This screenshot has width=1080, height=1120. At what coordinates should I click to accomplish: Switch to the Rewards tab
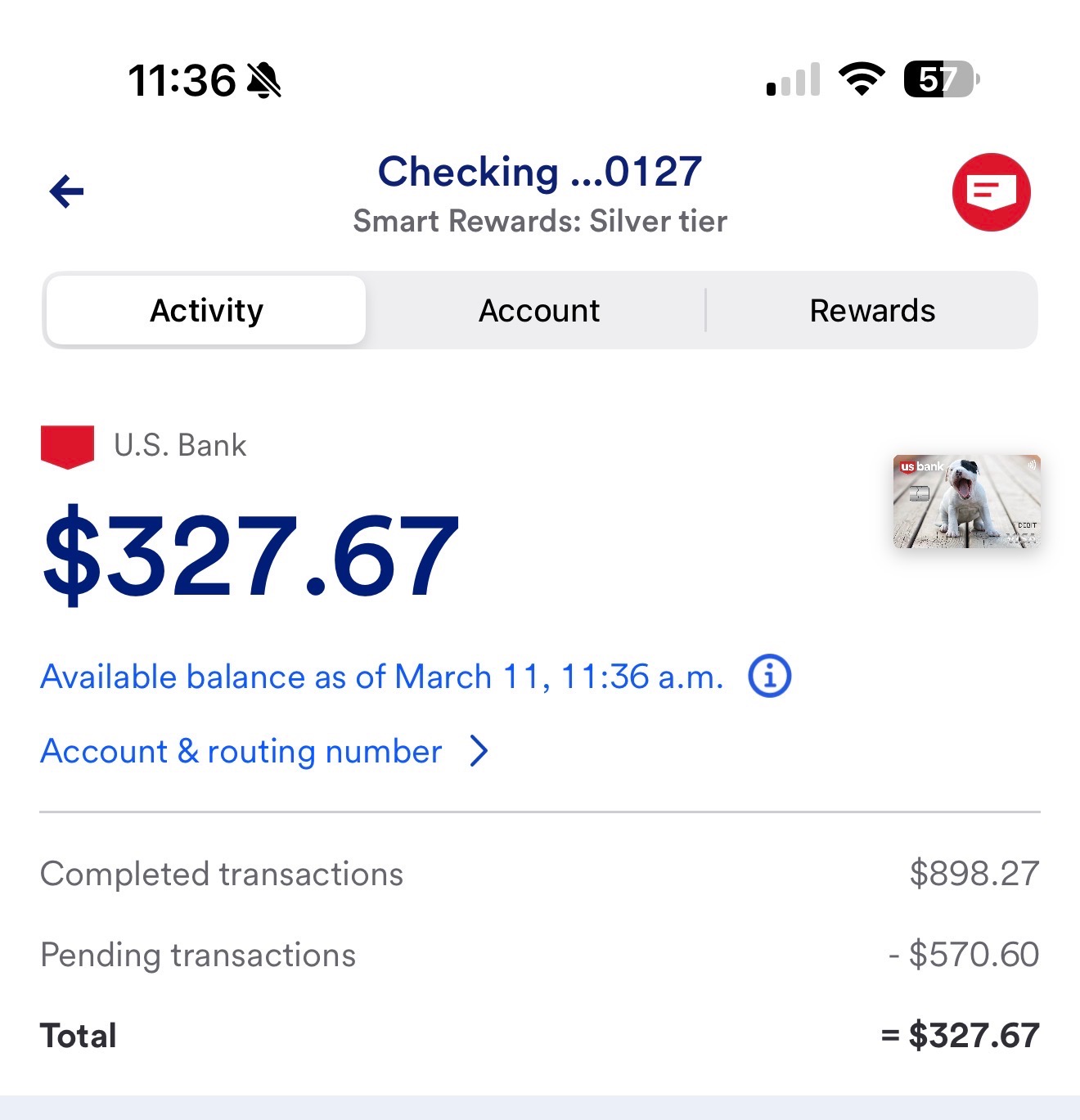click(x=871, y=311)
